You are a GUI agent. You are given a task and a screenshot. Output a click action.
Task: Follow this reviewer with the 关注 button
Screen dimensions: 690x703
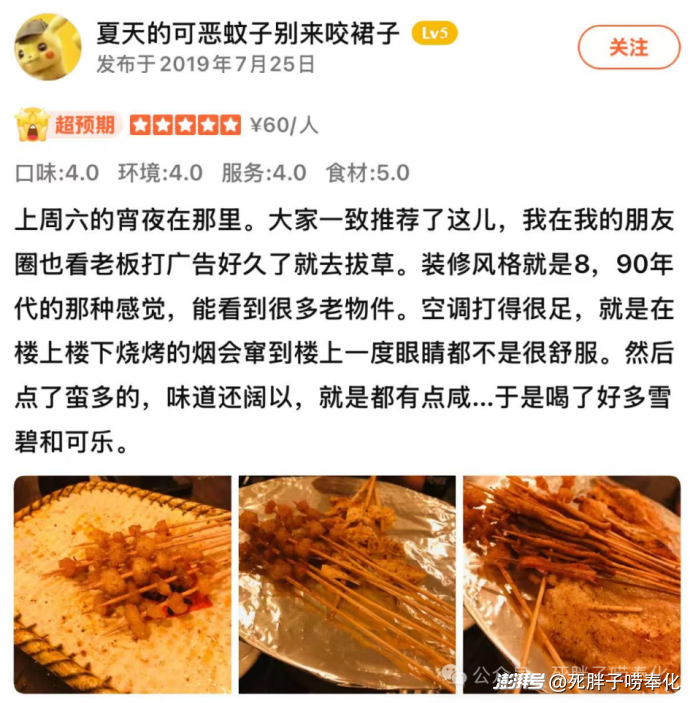628,47
